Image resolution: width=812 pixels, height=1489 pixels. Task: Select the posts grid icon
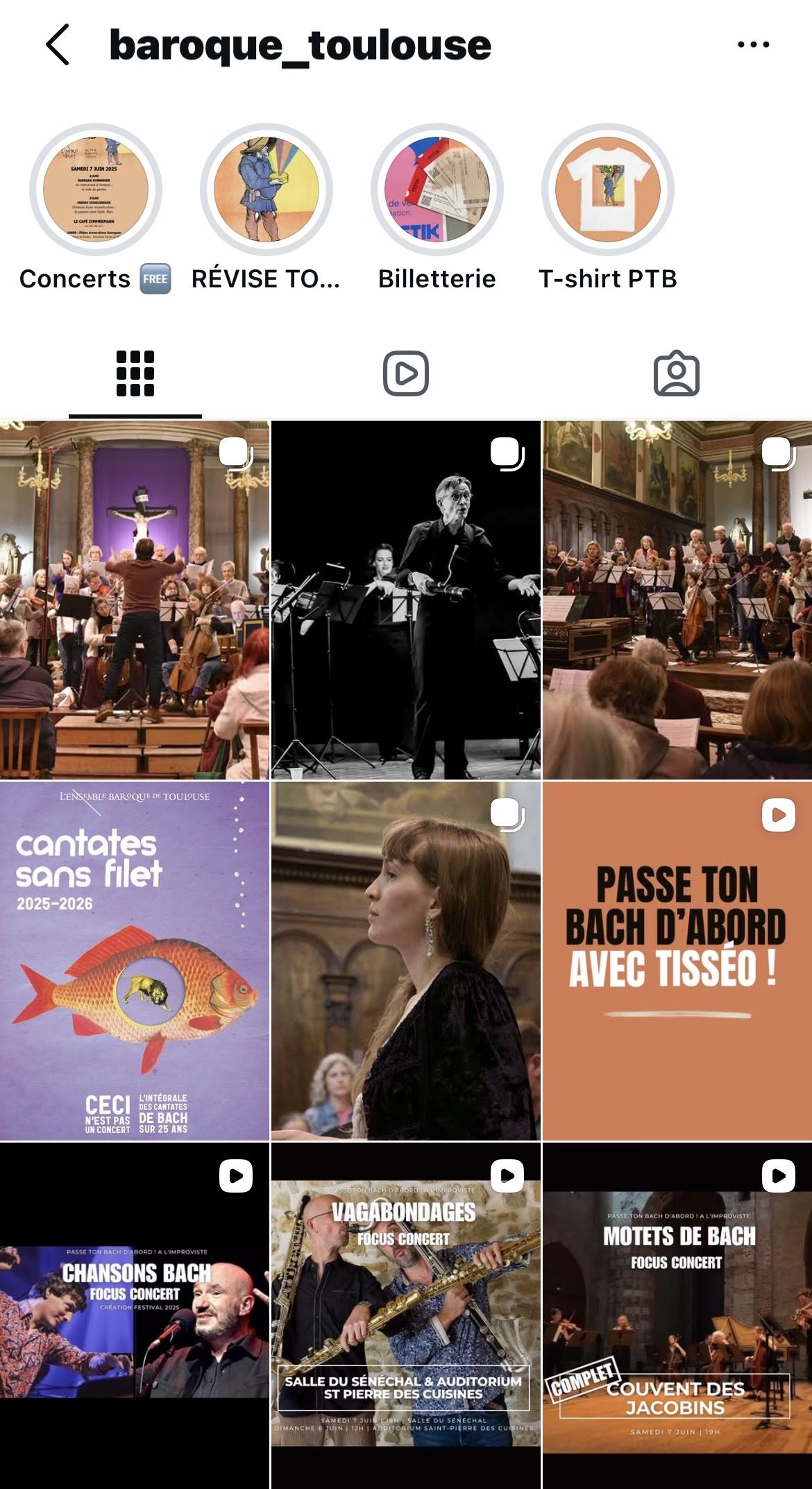(135, 375)
